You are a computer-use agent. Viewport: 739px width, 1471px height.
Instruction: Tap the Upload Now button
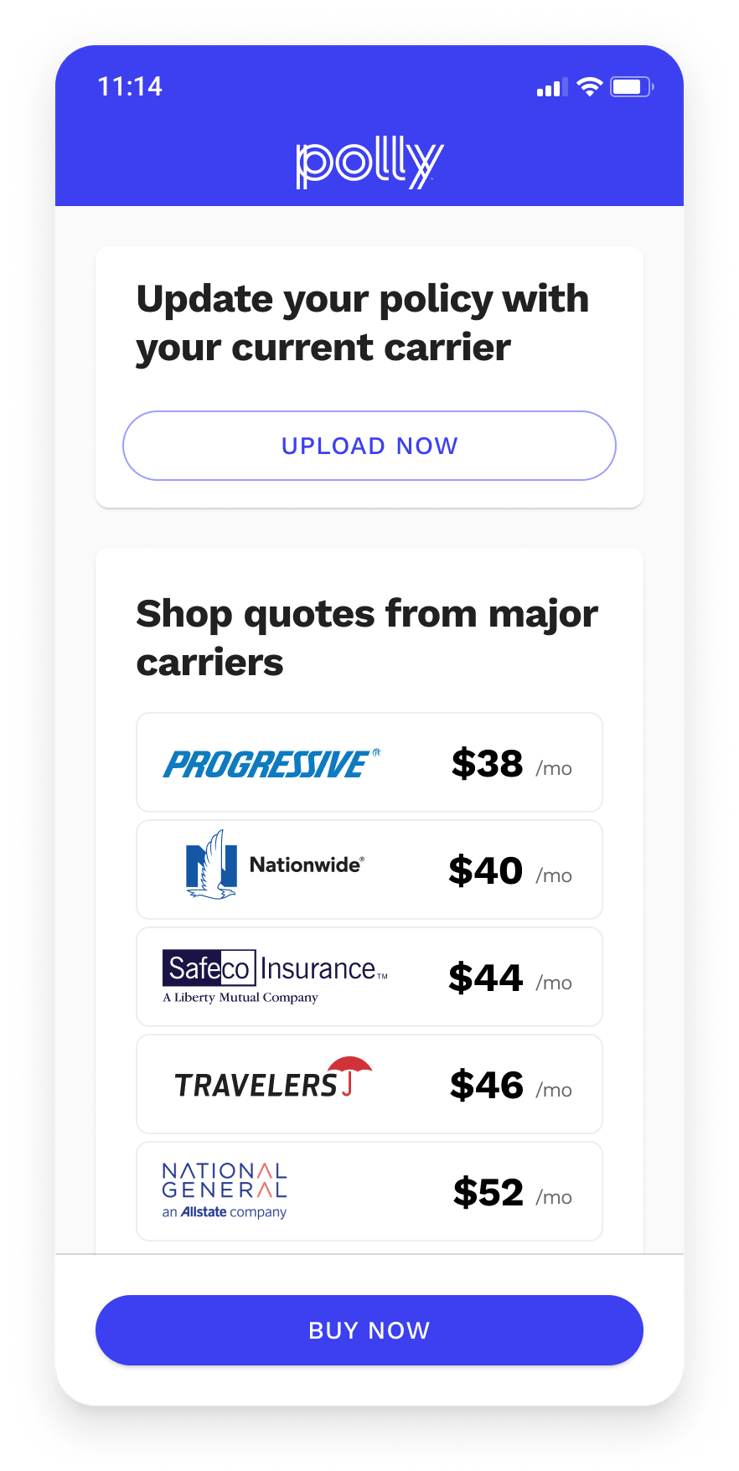(x=369, y=446)
